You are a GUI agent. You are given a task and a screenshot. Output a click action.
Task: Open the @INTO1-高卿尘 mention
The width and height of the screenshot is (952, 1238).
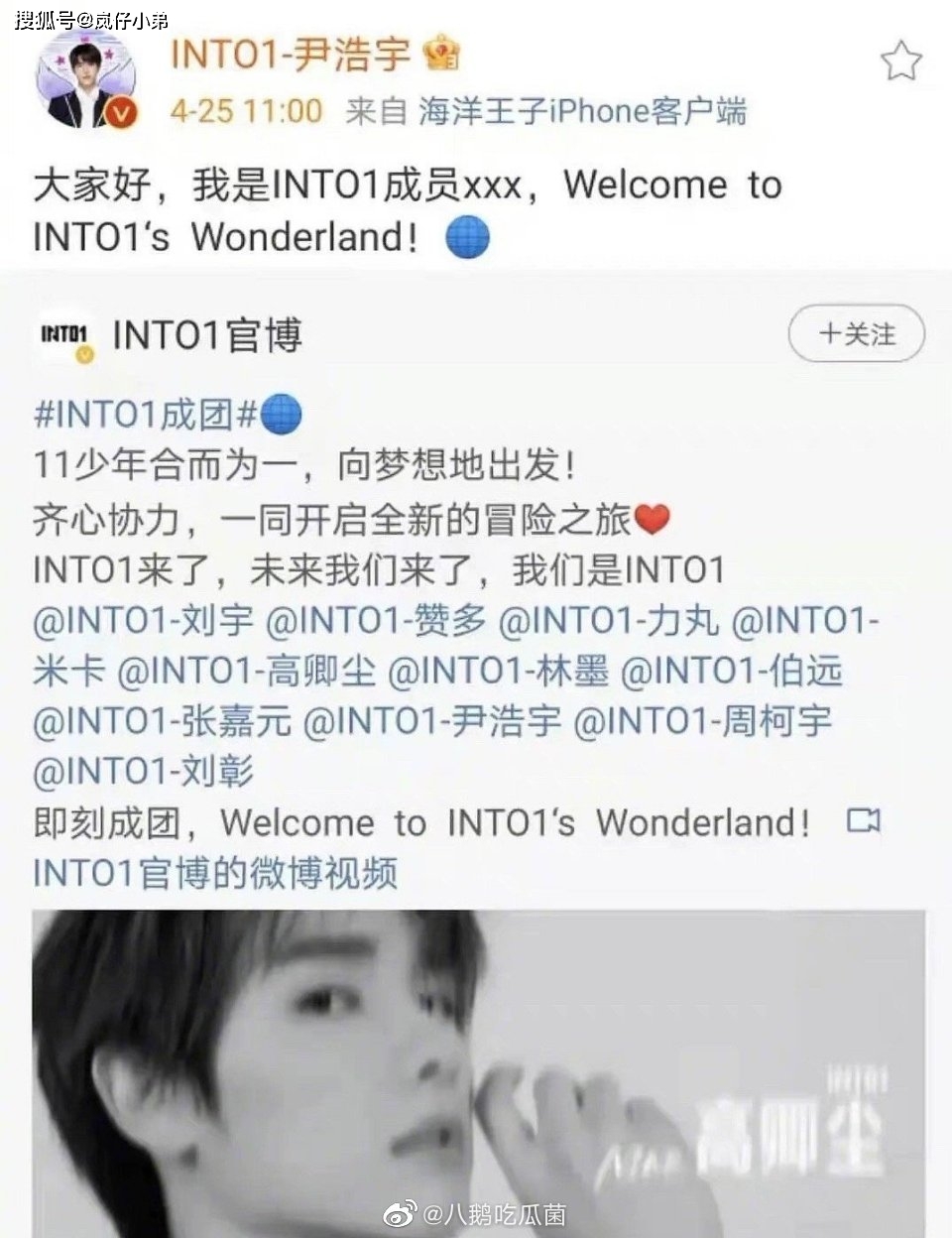247,672
